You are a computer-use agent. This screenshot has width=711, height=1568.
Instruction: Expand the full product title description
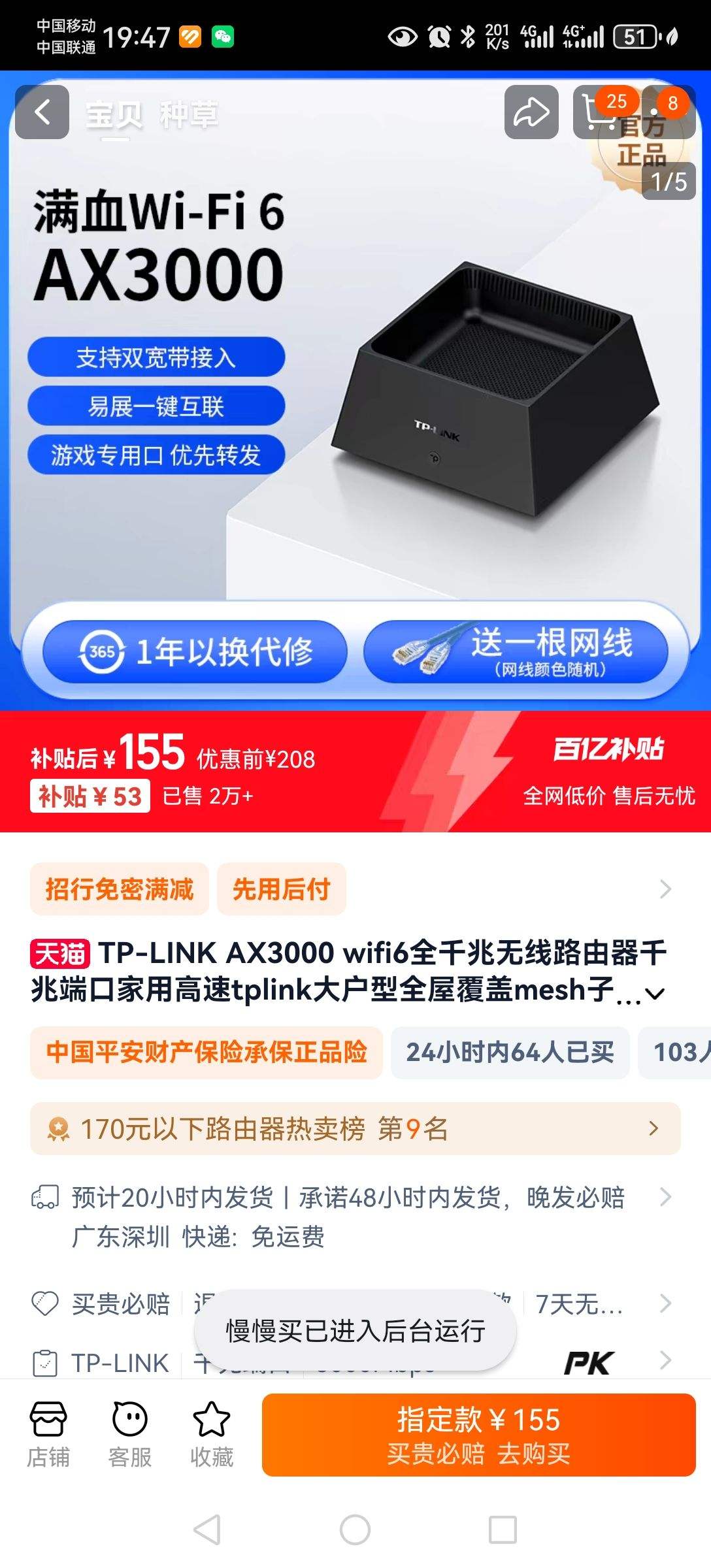coord(655,993)
